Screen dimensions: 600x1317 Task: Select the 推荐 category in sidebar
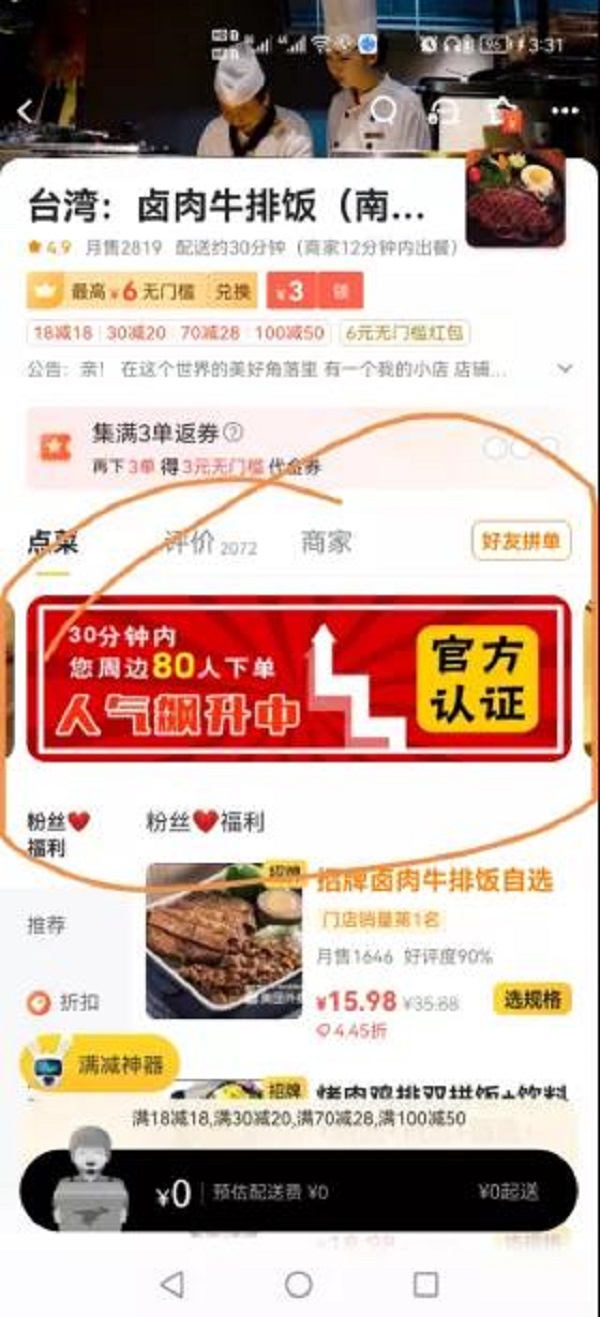(47, 926)
